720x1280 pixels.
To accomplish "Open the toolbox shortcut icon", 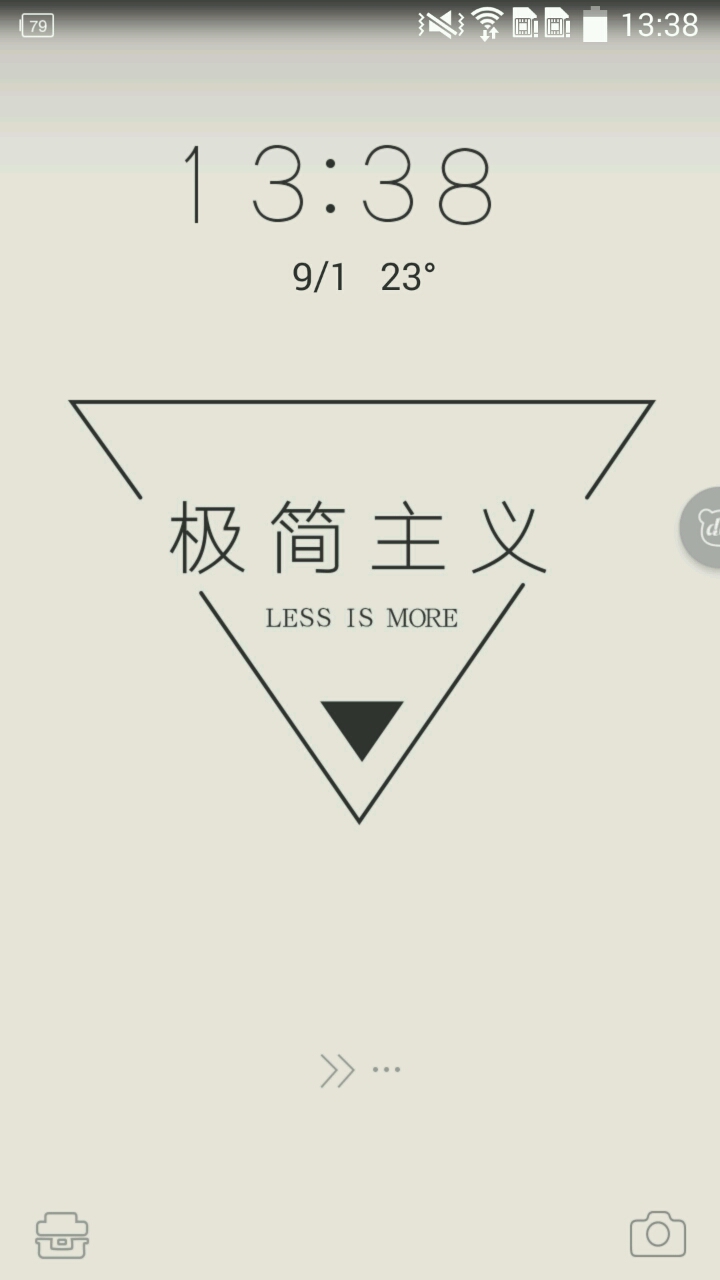I will tap(62, 1236).
